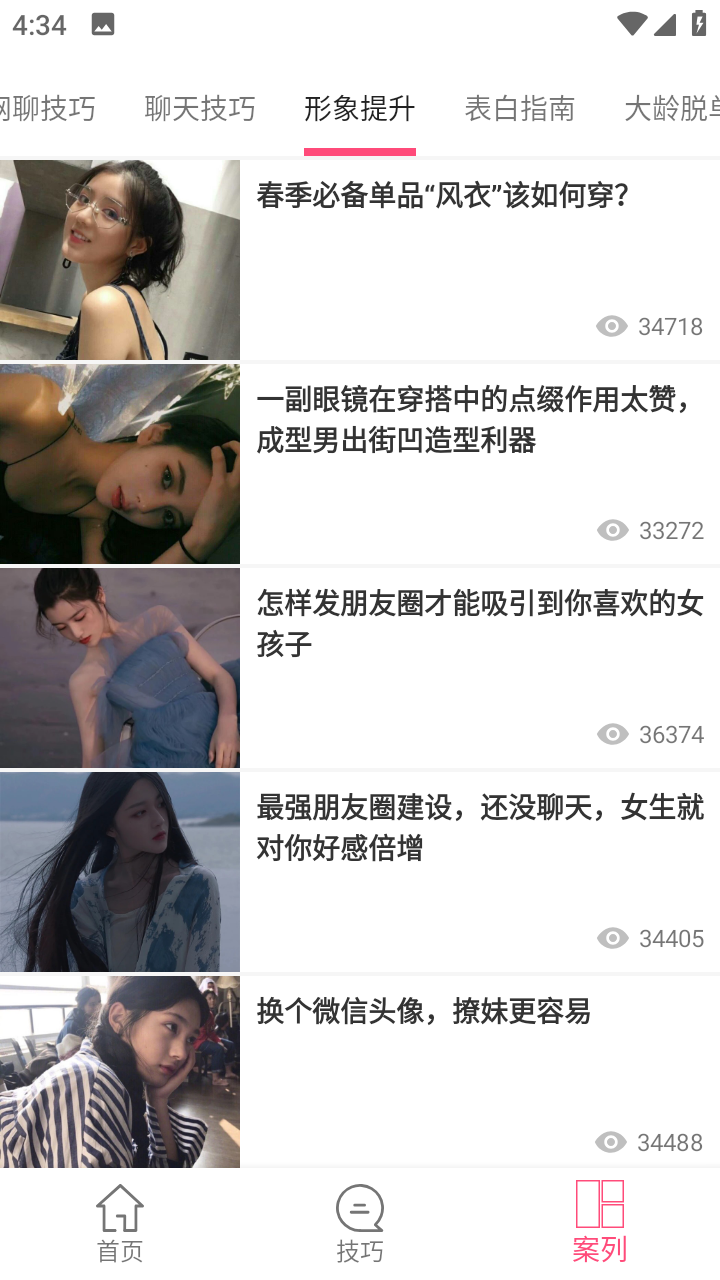Switch to the 技巧 bottom tab
The image size is (720, 1280).
[360, 1223]
